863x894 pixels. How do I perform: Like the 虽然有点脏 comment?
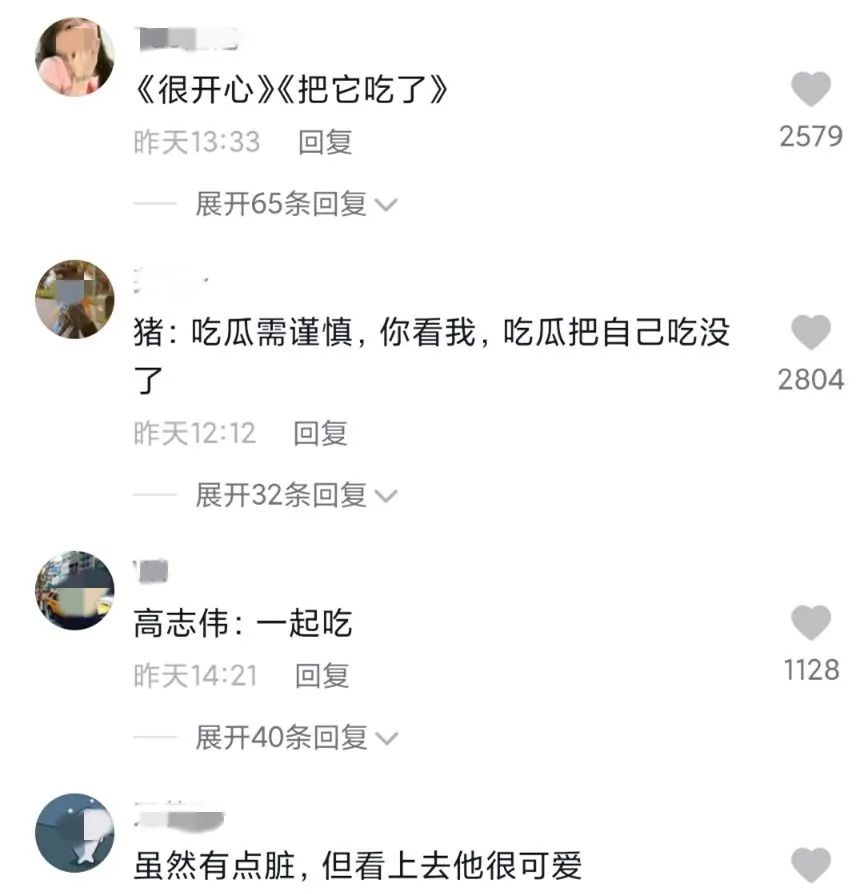coord(811,865)
